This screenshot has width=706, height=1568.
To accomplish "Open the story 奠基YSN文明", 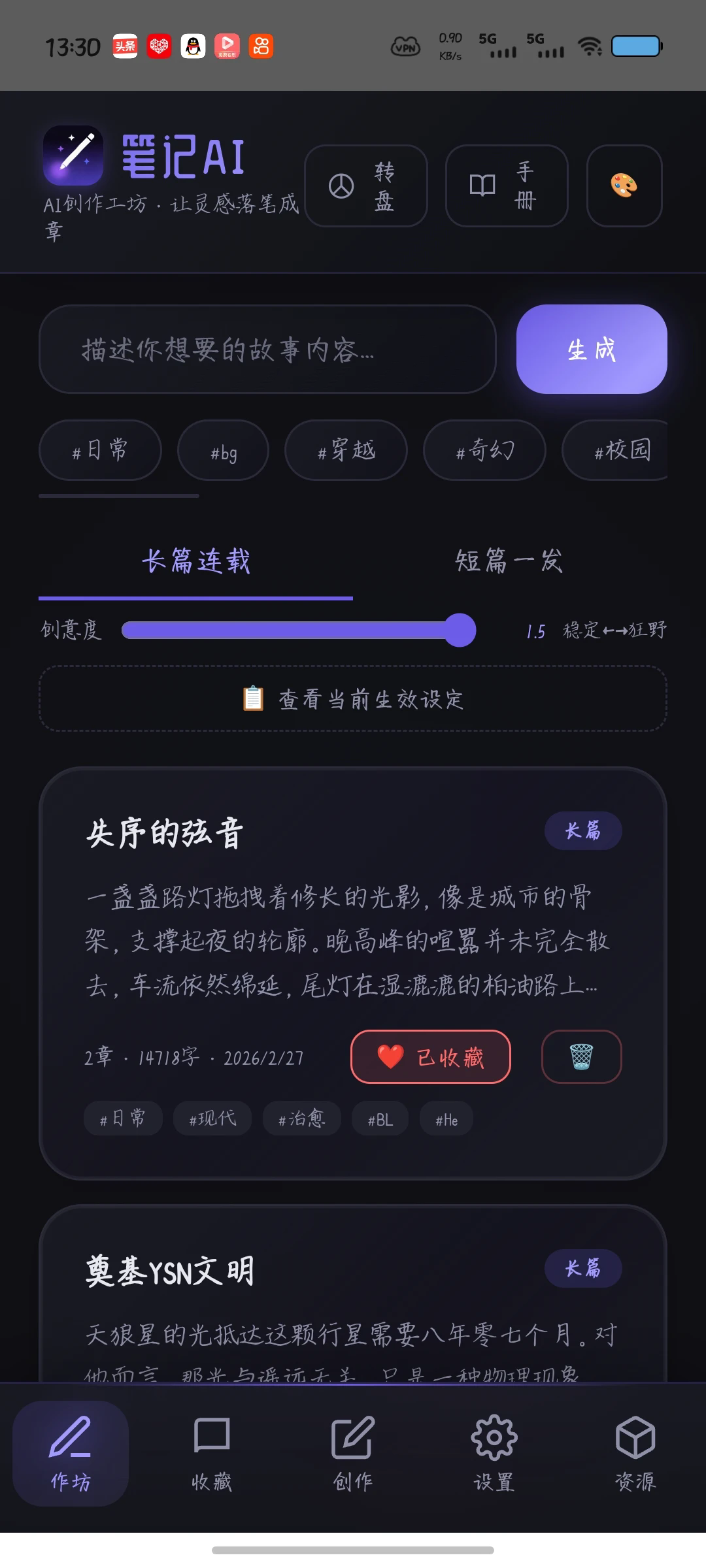I will [170, 1271].
